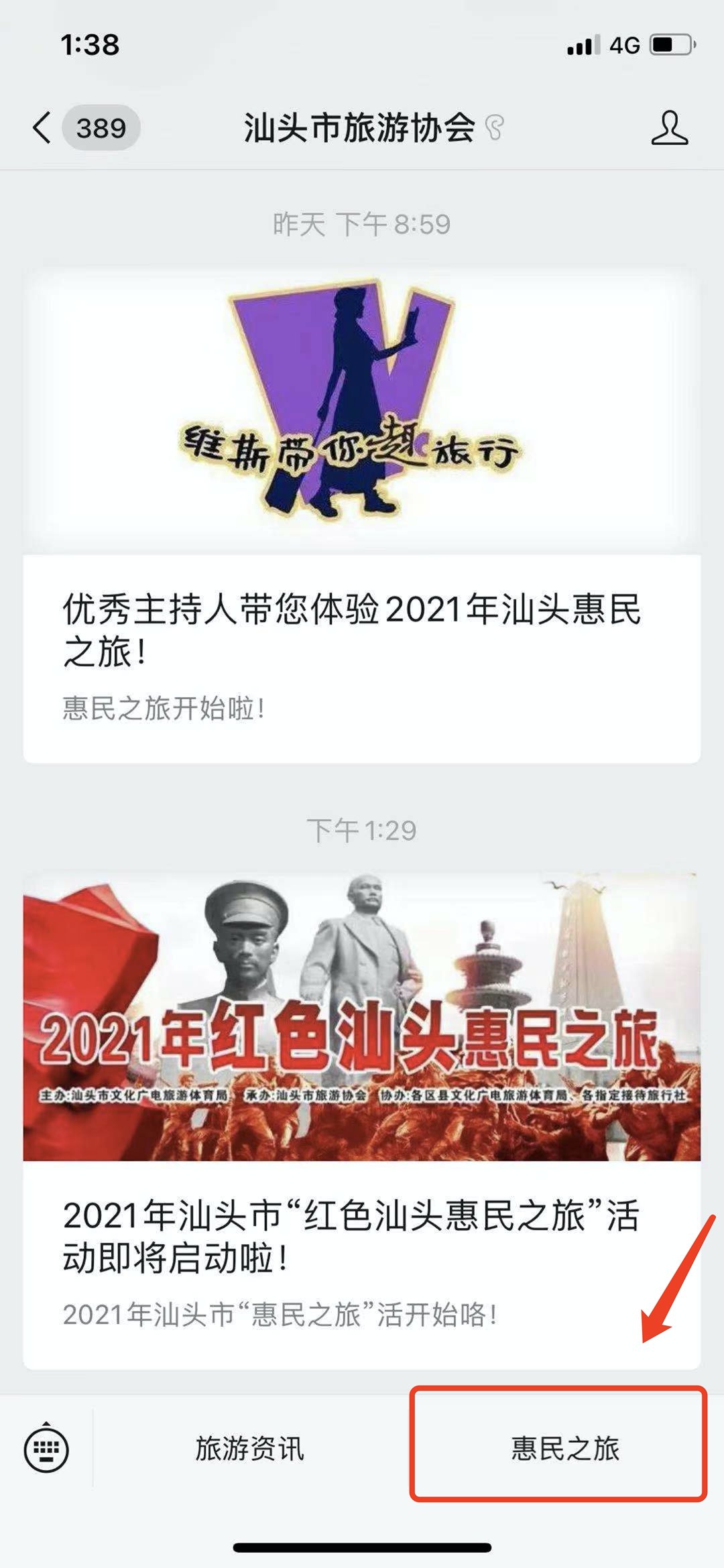The width and height of the screenshot is (724, 1568).
Task: Open the article about 优秀主持人带您体验2021年汕头惠民之旅
Action: 352,630
